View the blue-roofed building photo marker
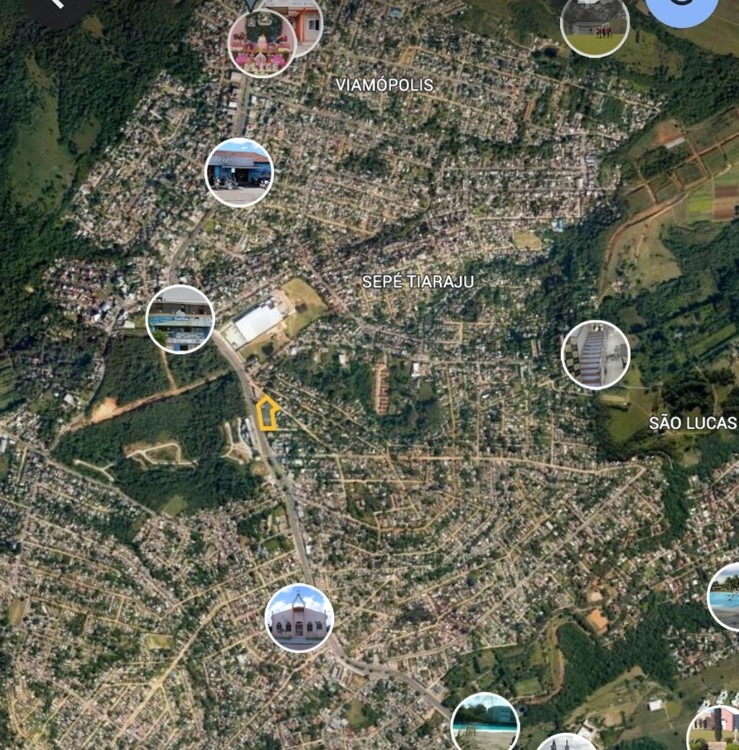Screen dimensions: 739x750 click(x=239, y=172)
